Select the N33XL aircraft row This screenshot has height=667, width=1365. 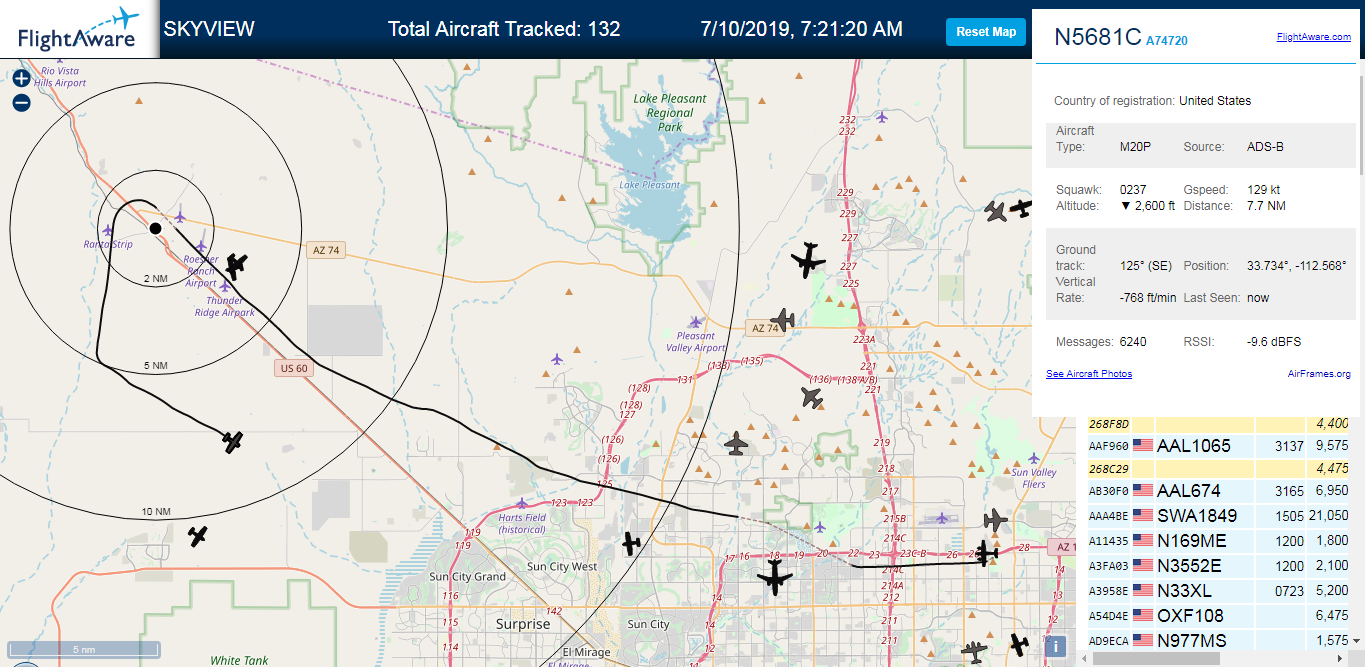(1219, 591)
